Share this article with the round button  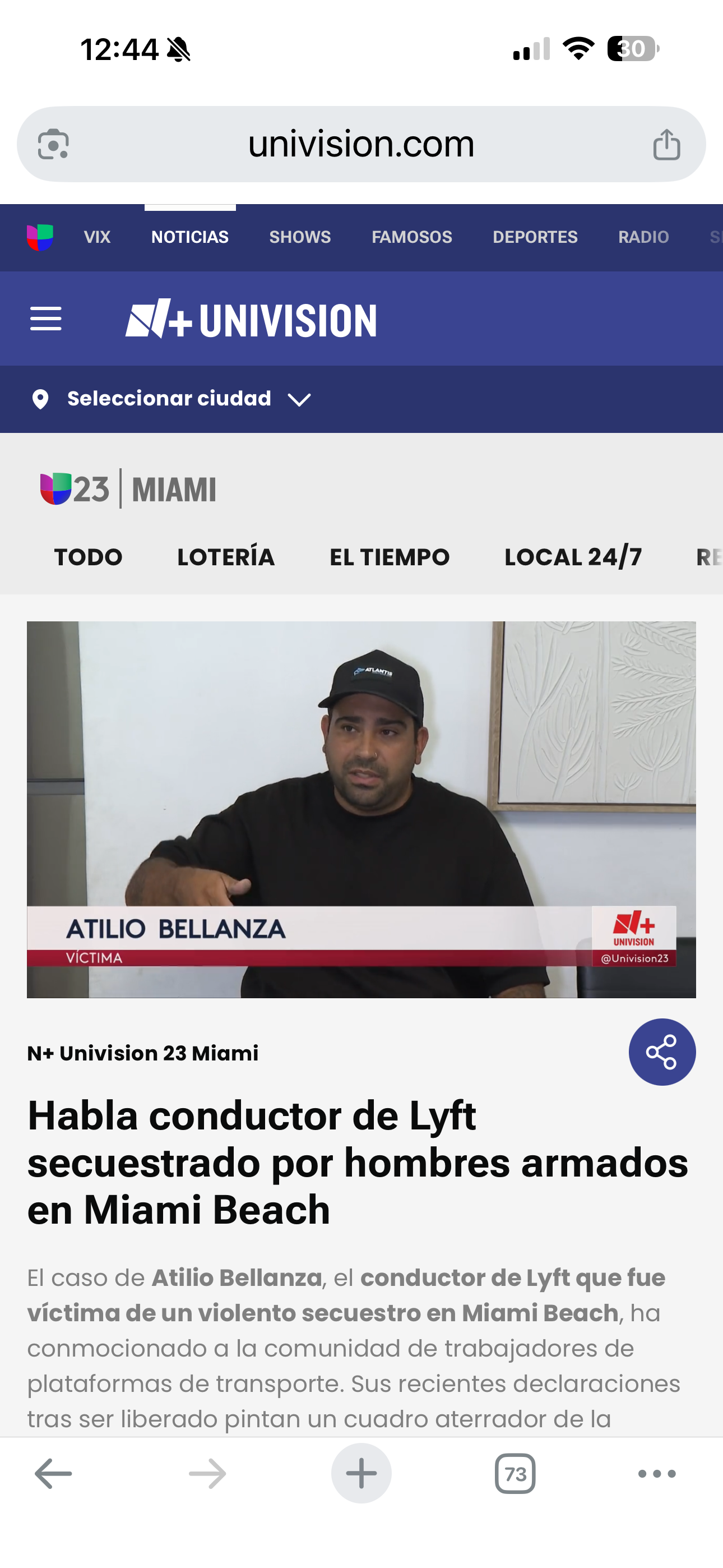point(661,1052)
